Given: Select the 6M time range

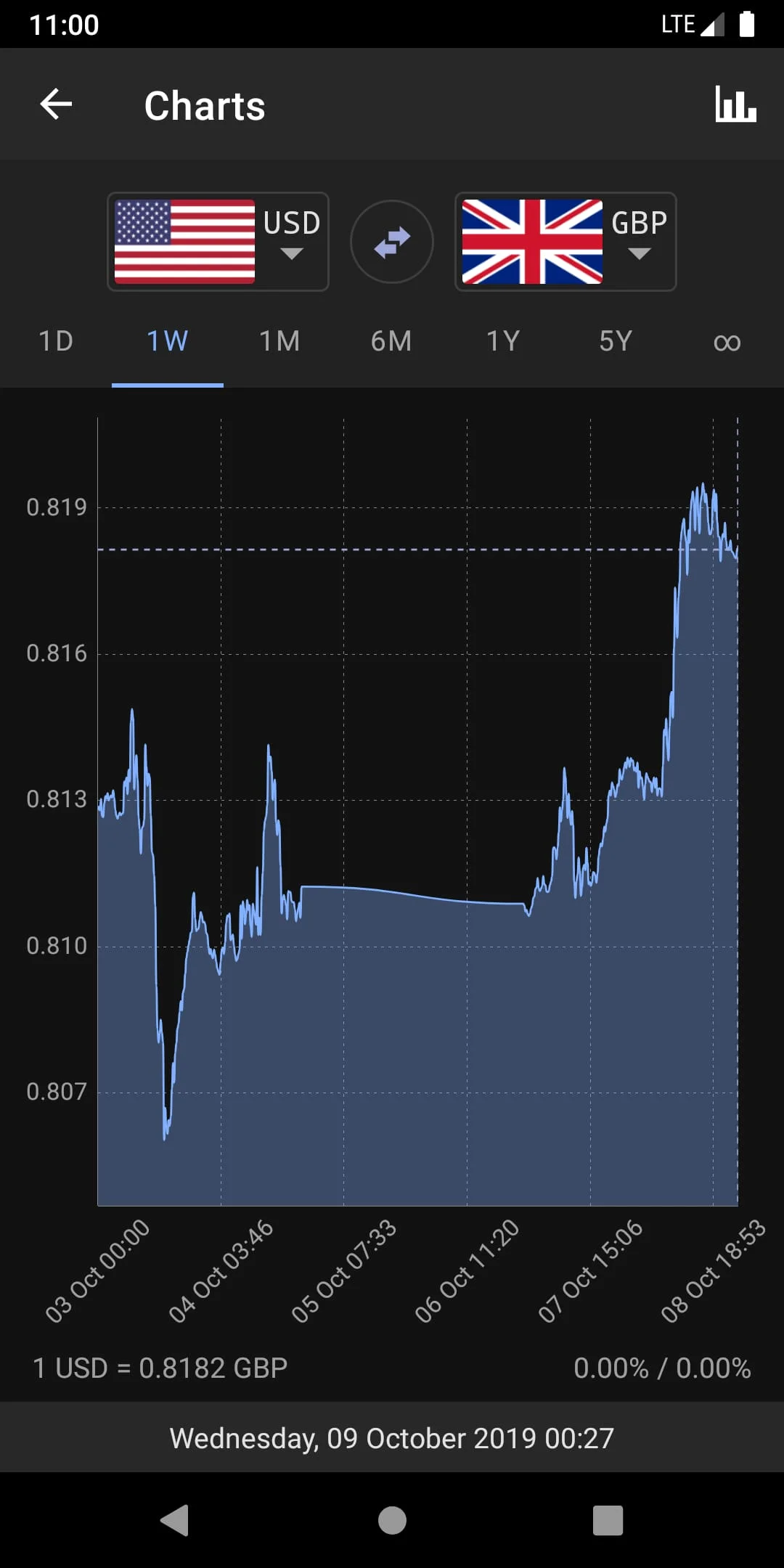Looking at the screenshot, I should 391,340.
